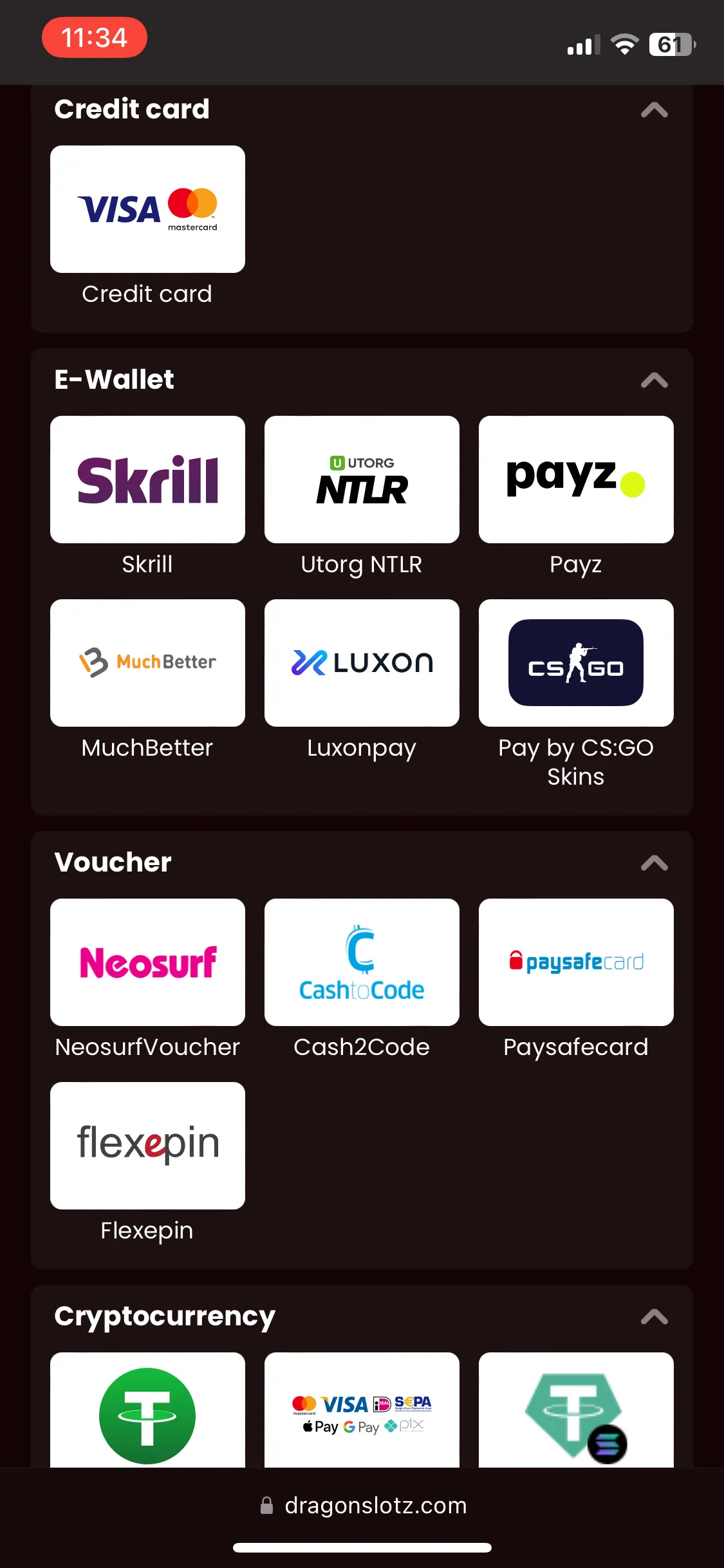Choose Skrill as payment method
Viewport: 724px width, 1568px height.
(147, 480)
